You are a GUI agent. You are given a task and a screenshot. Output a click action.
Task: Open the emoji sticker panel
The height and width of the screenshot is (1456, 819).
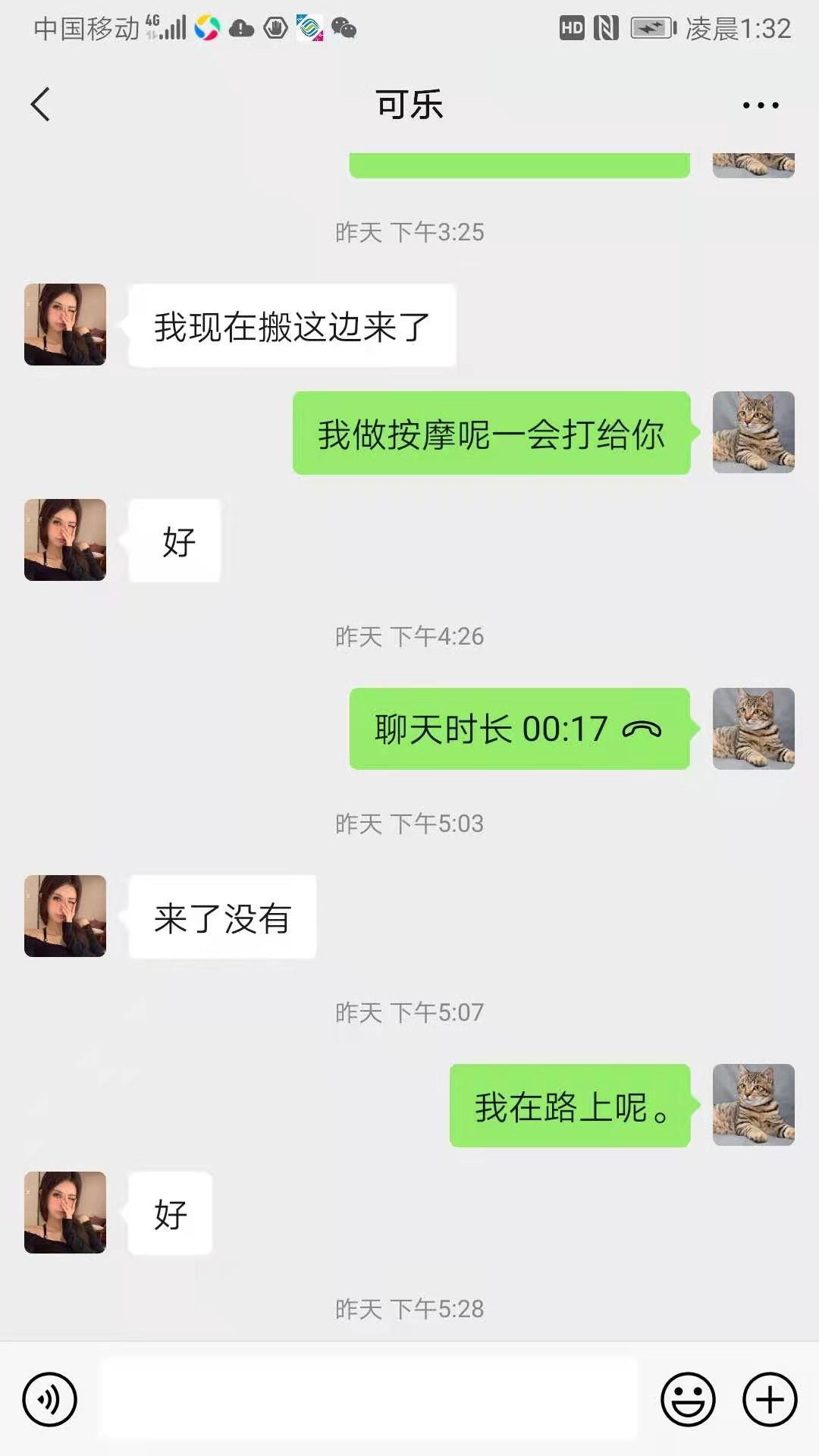[688, 1399]
